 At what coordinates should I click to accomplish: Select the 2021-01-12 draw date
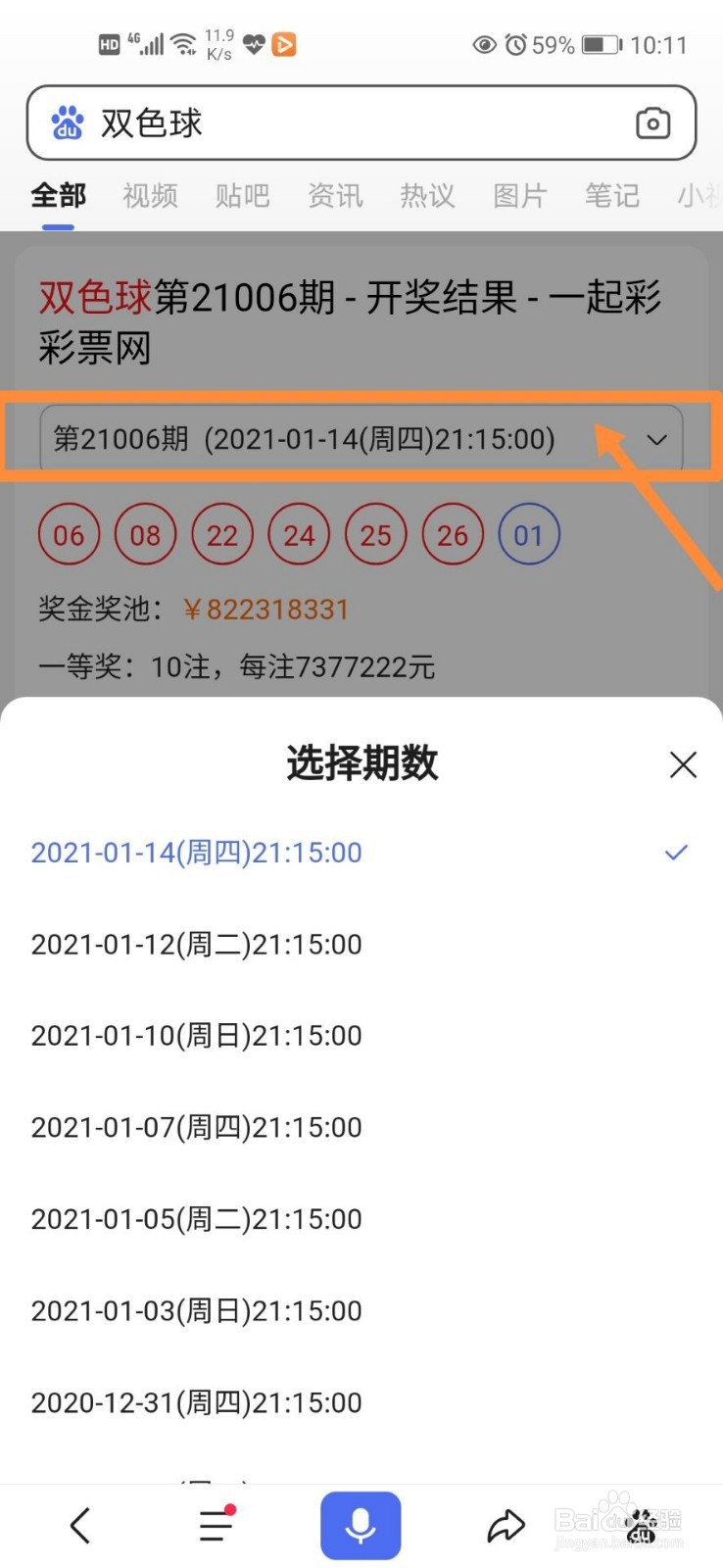click(196, 944)
